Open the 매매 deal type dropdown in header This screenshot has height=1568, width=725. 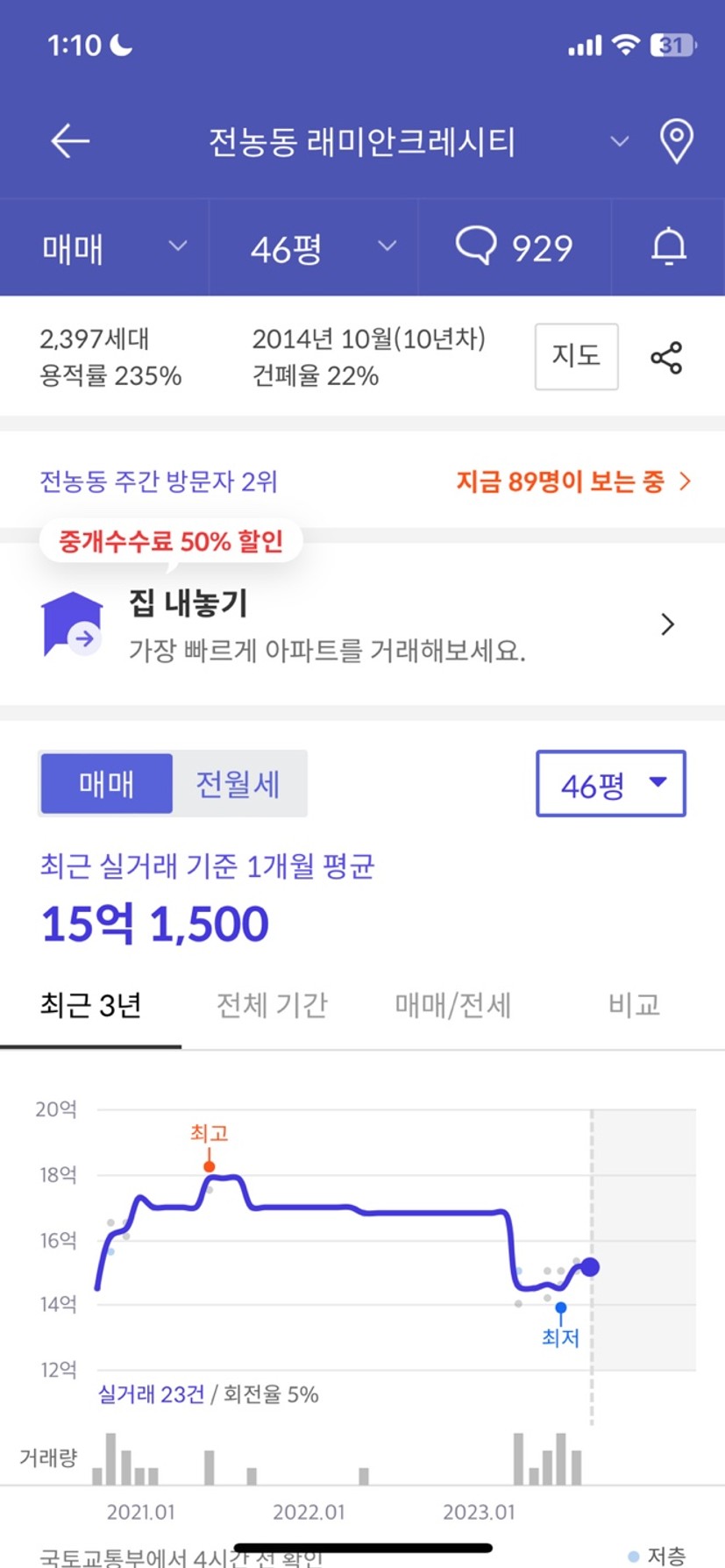coord(114,248)
